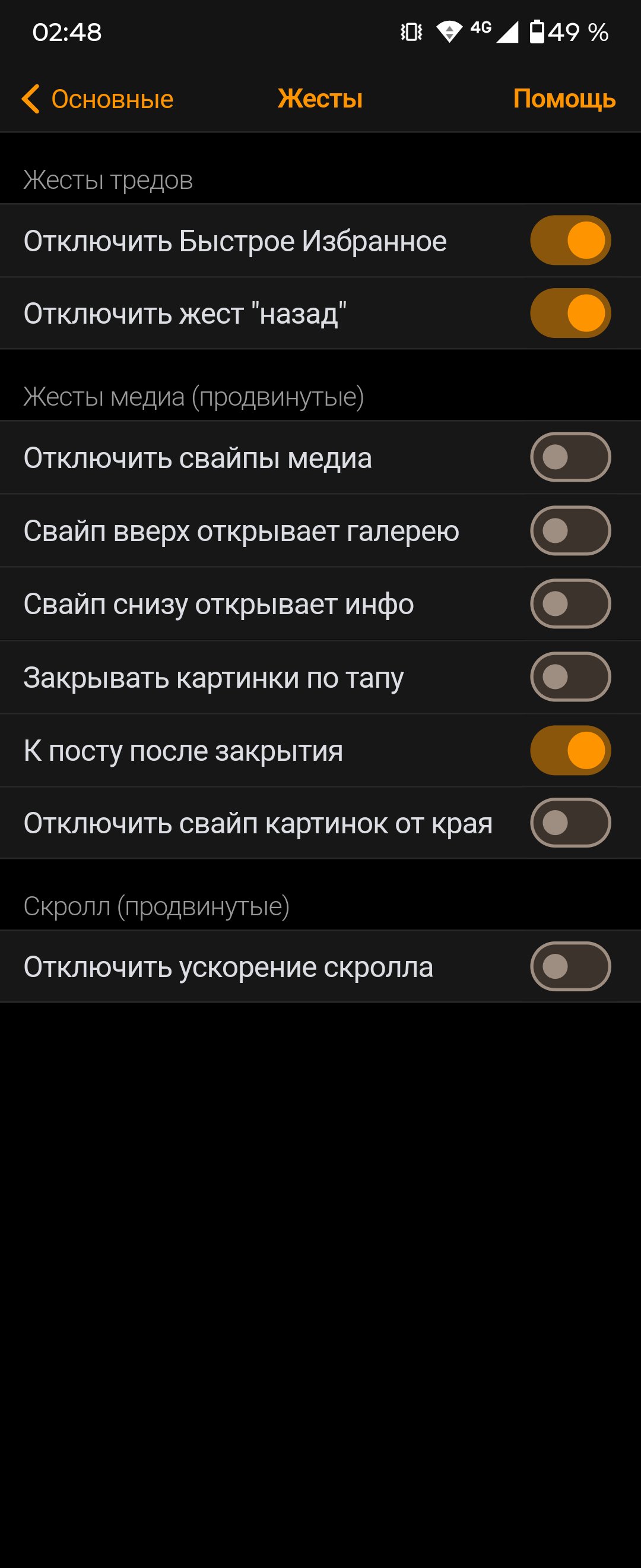Enable Свайп снизу открывает инфо

pyautogui.click(x=570, y=603)
